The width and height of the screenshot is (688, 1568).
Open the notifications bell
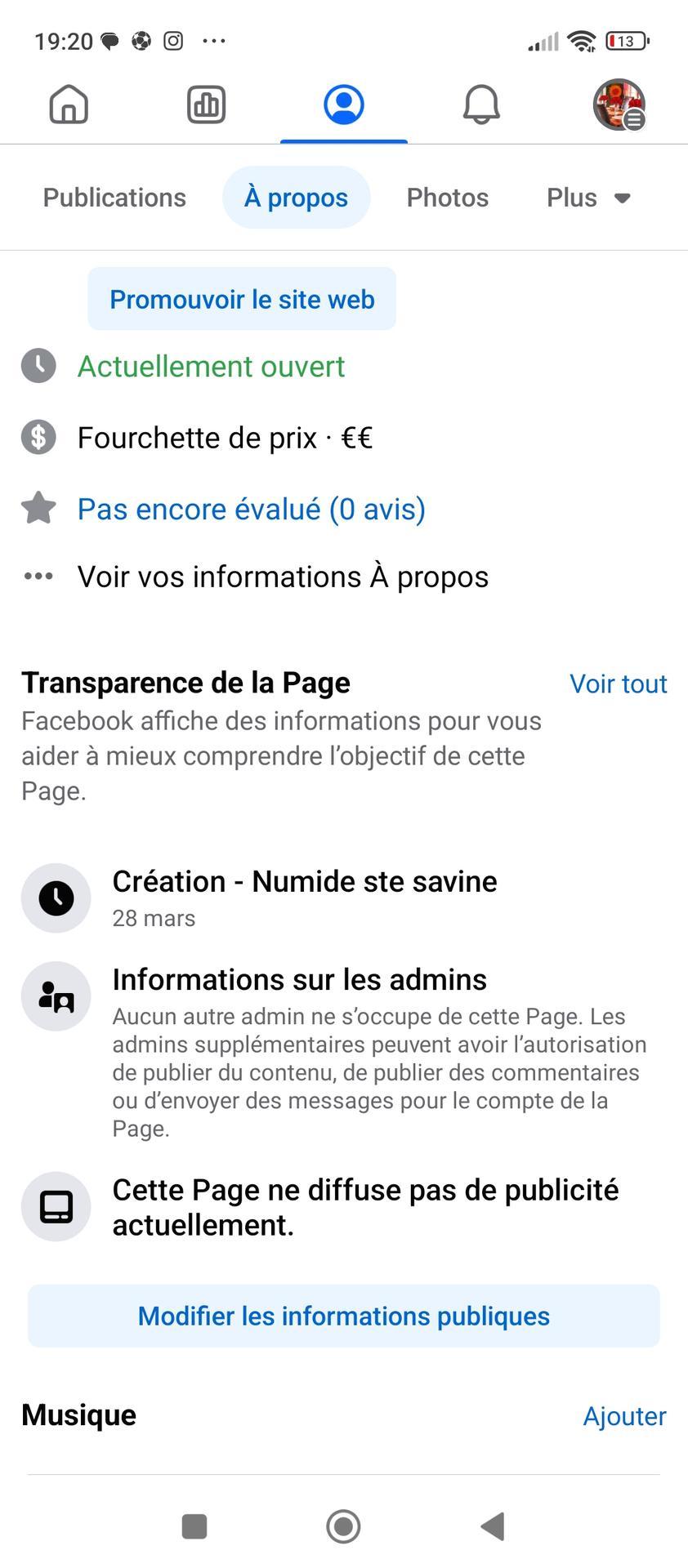481,105
